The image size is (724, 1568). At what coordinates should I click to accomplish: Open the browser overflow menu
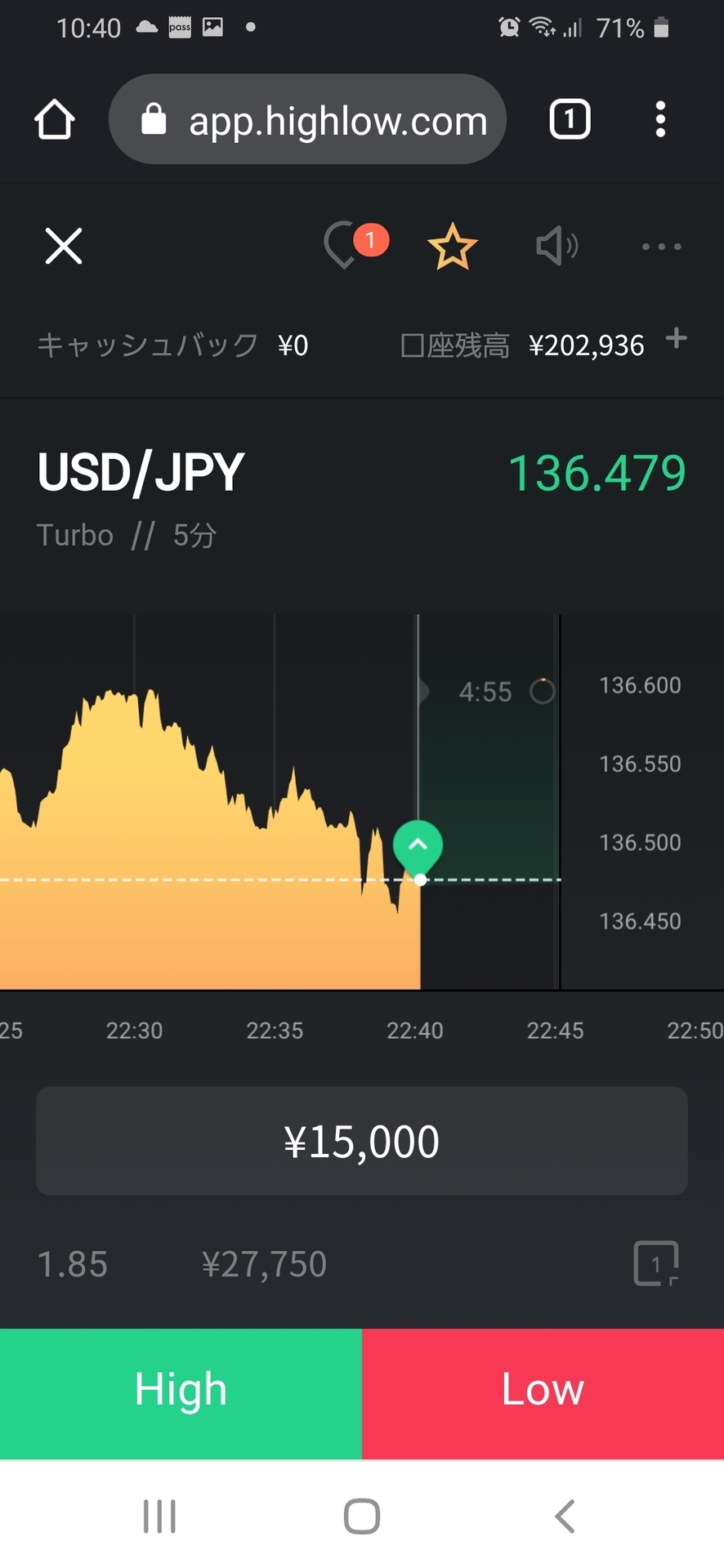pyautogui.click(x=660, y=119)
